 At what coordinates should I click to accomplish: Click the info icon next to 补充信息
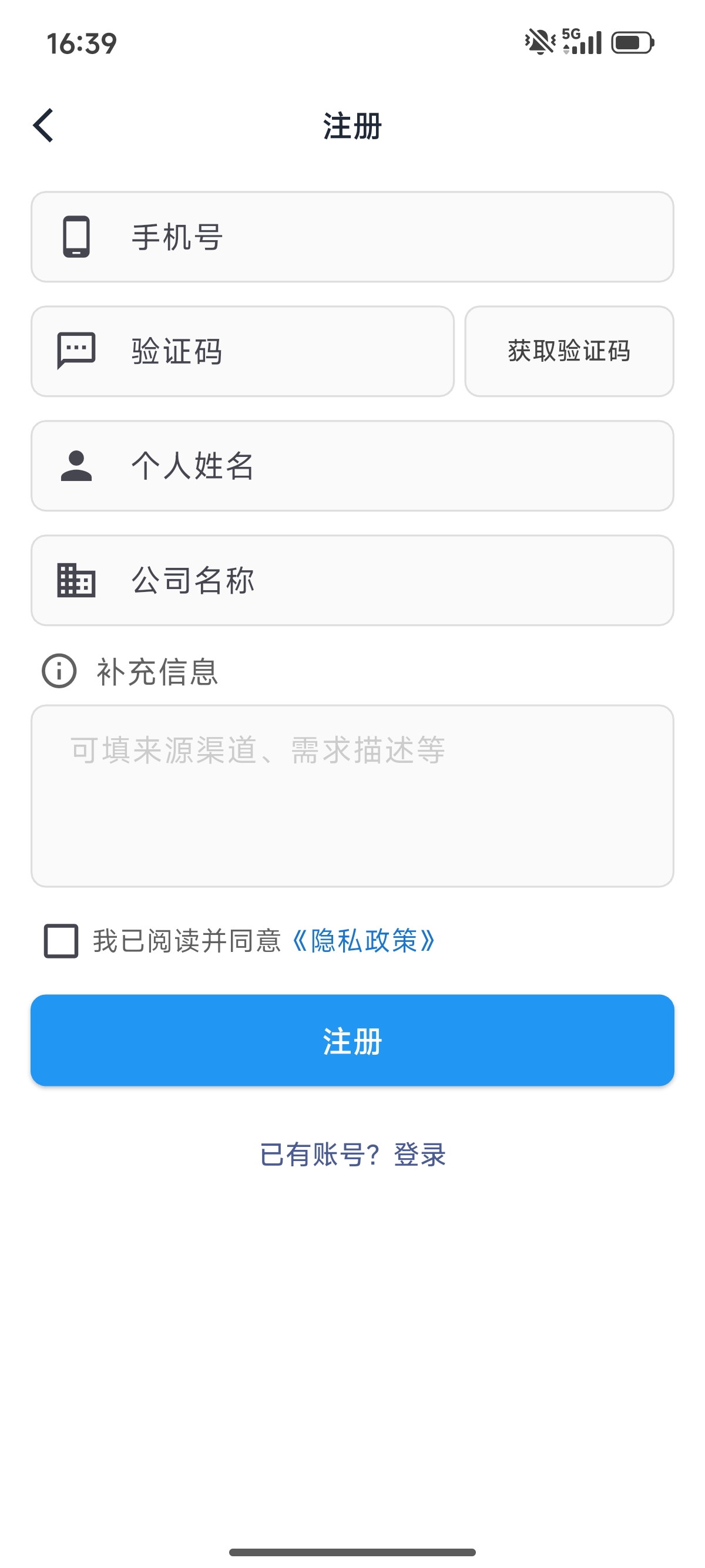pos(58,672)
